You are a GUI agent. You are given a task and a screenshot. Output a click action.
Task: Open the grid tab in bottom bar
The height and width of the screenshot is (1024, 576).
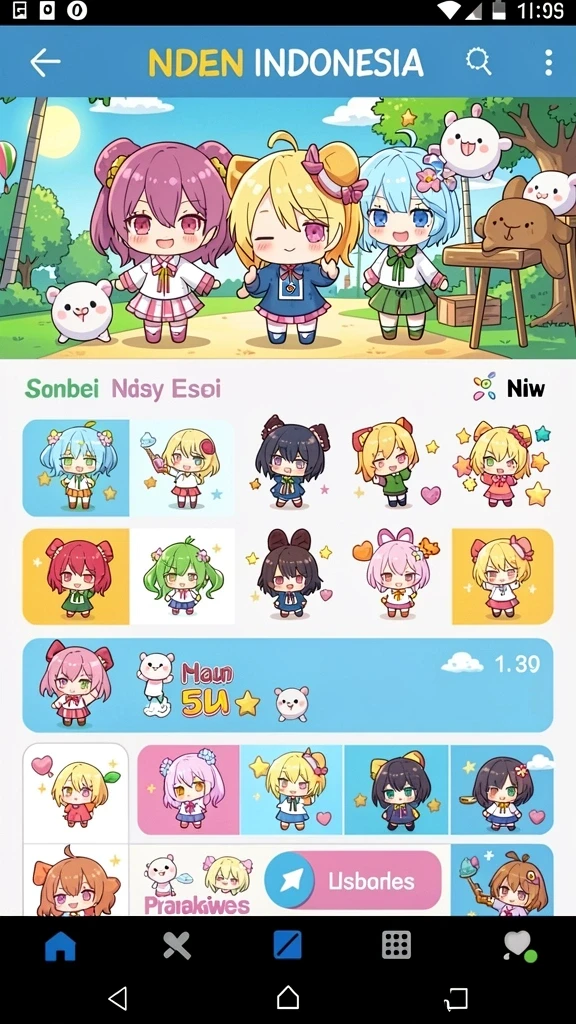pos(396,944)
